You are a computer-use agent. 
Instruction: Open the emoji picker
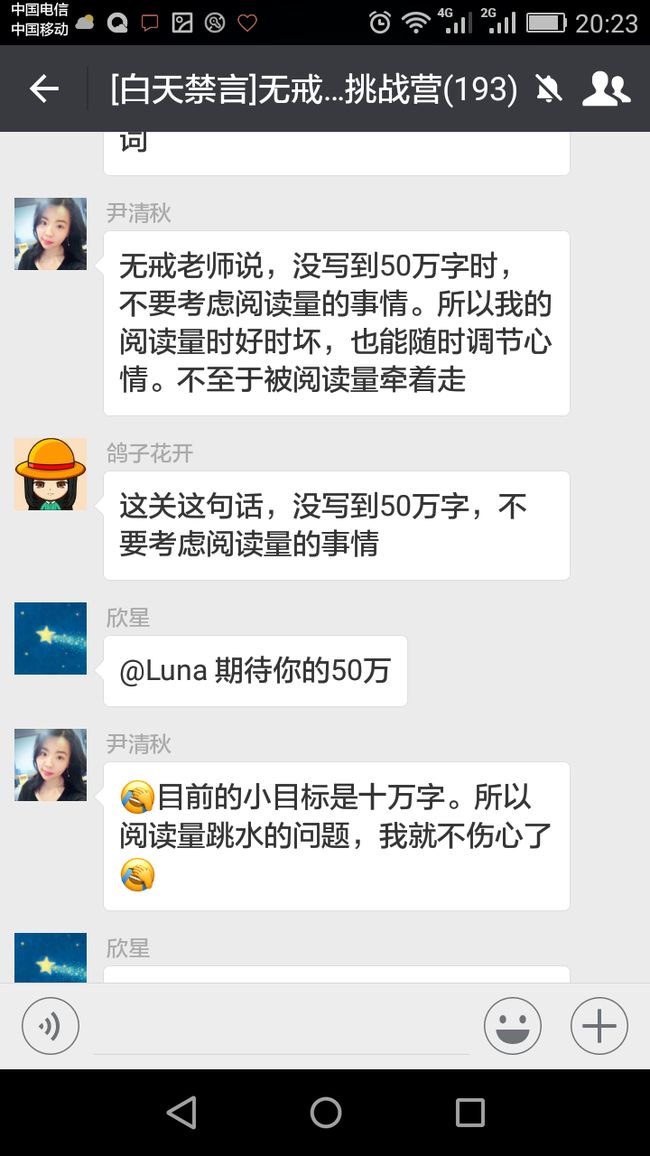(512, 1026)
